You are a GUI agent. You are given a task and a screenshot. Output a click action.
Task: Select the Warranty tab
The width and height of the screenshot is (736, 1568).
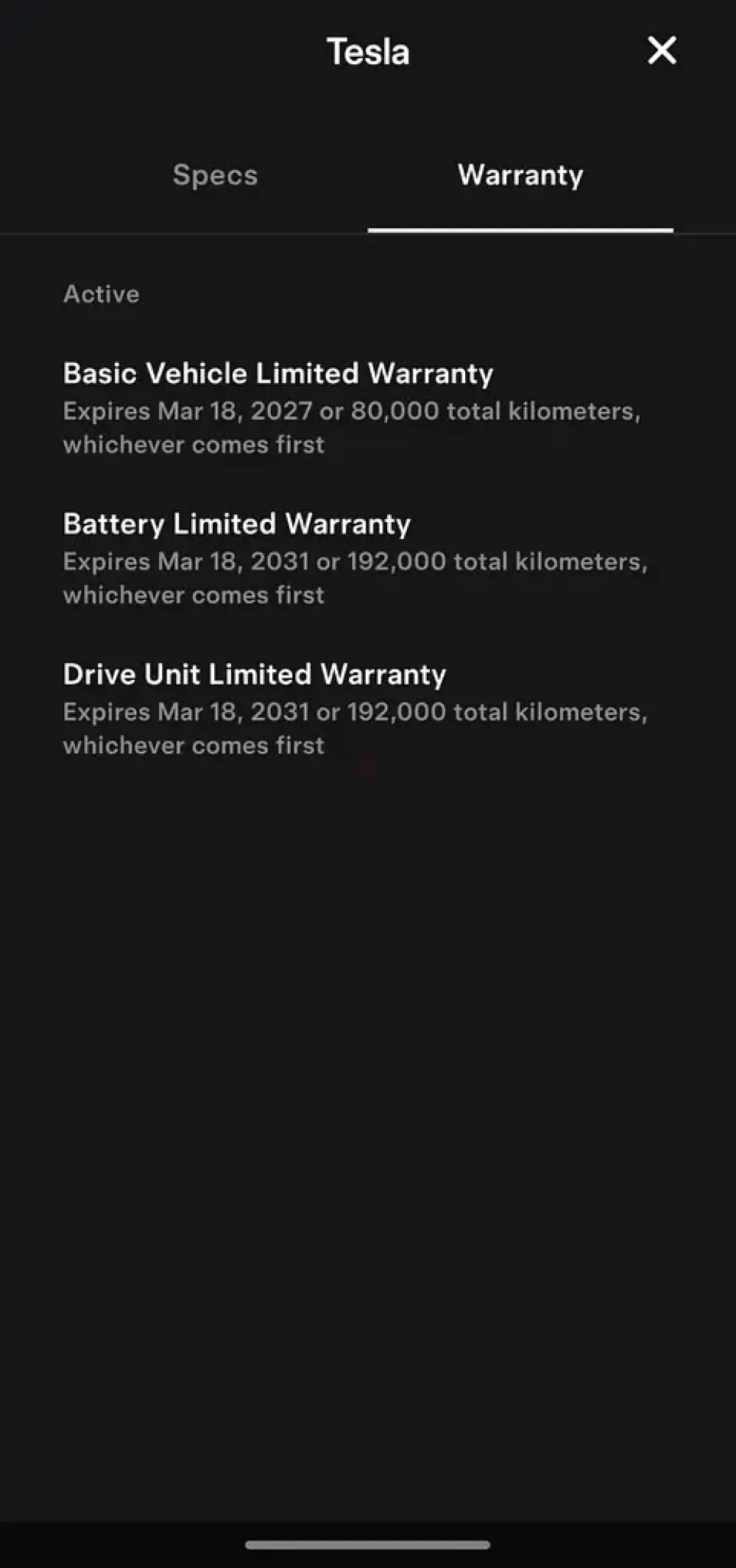[520, 175]
